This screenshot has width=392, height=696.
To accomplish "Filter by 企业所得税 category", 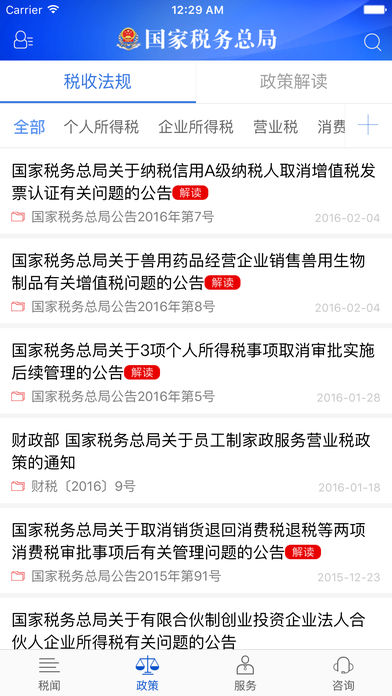I will pyautogui.click(x=196, y=127).
